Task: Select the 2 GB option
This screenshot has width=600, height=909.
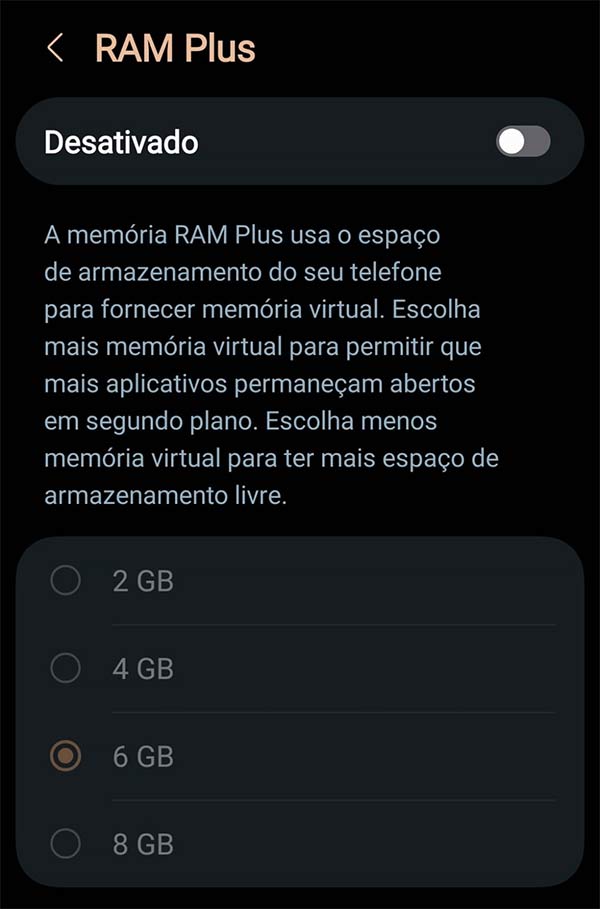Action: [66, 580]
